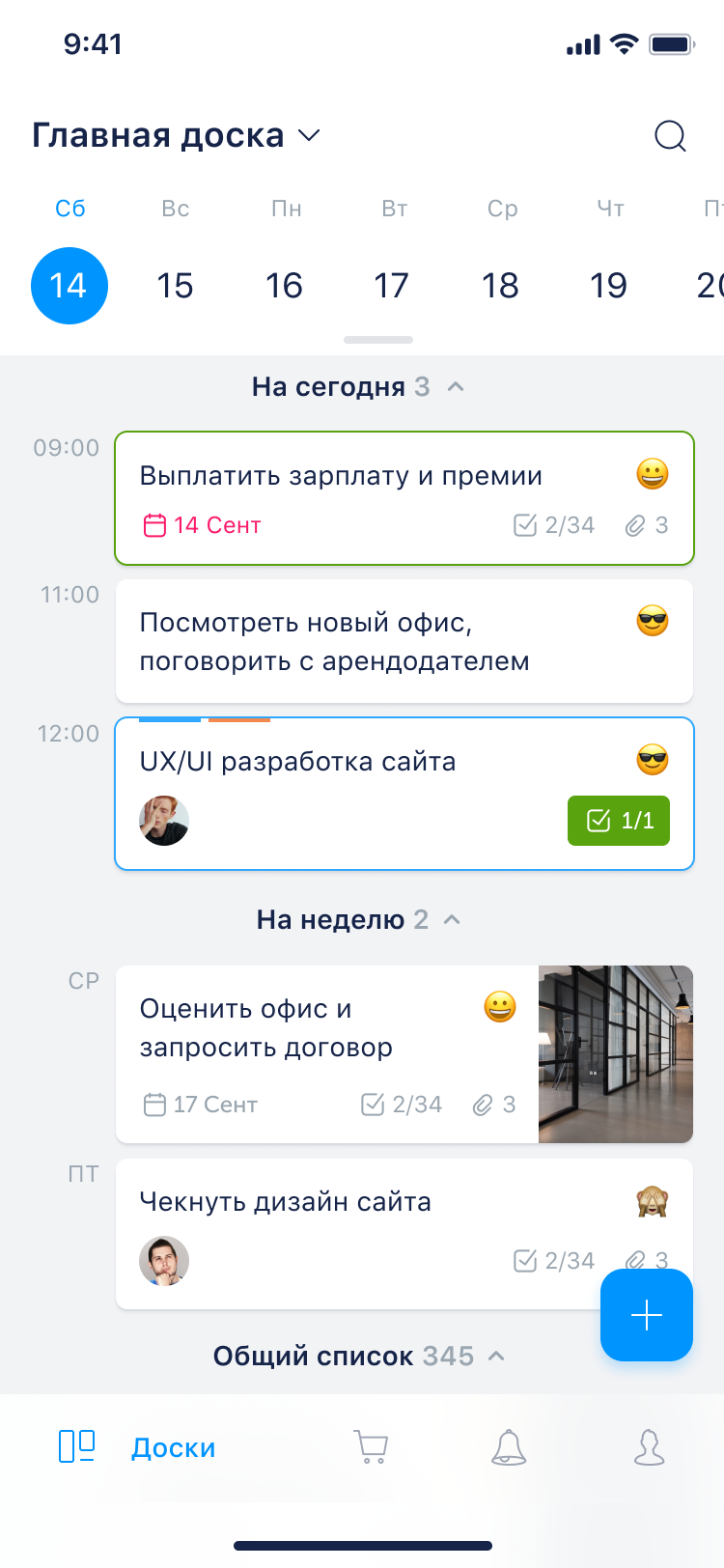This screenshot has width=724, height=1568.
Task: Collapse the На неделю section
Action: tap(452, 920)
